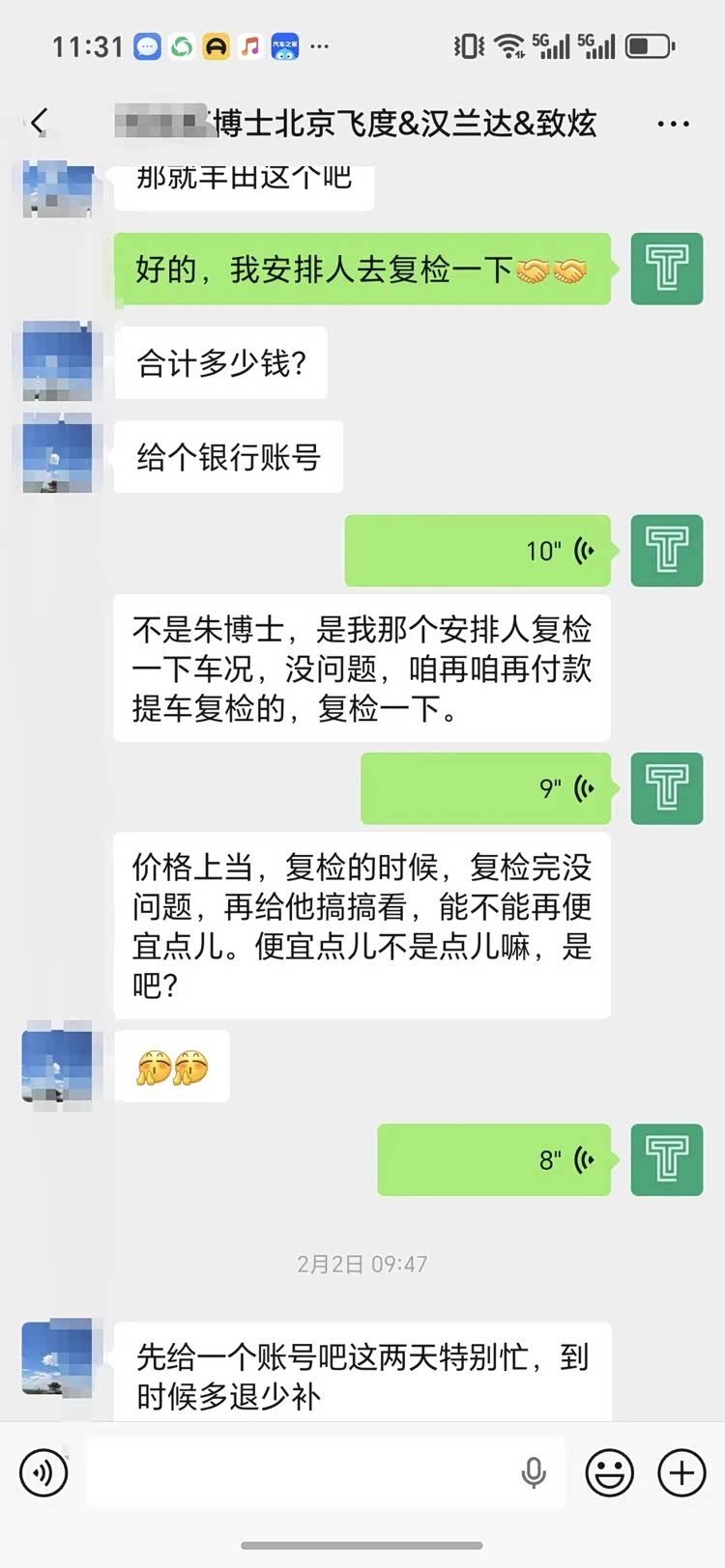
Task: Open my avatar beside the 10-second voice message
Action: [667, 551]
